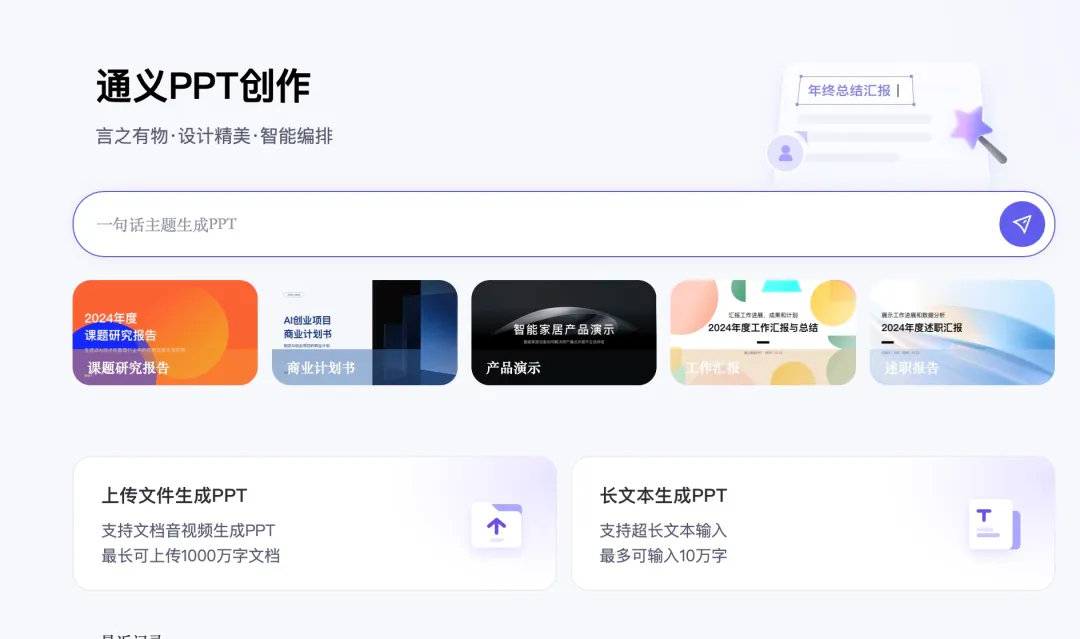Pick the 工作汇报 template card
Viewport: 1080px width, 639px height.
click(x=762, y=332)
